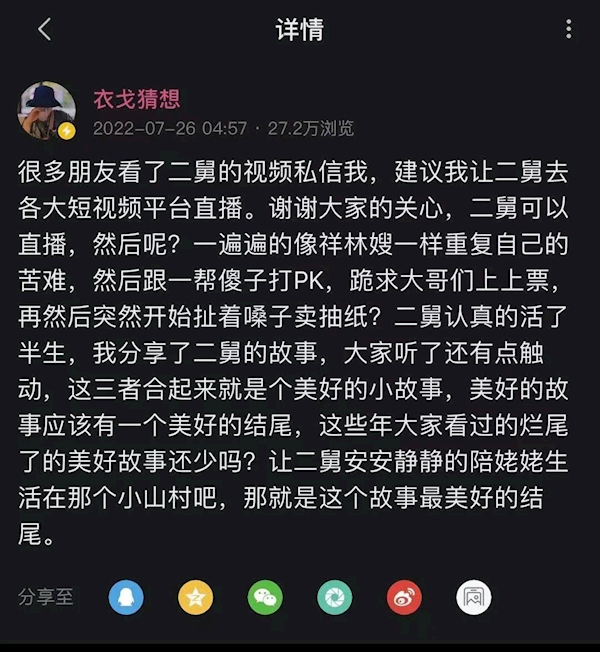Open 衣戈猜想's profile avatar
This screenshot has height=652, width=600.
click(46, 110)
